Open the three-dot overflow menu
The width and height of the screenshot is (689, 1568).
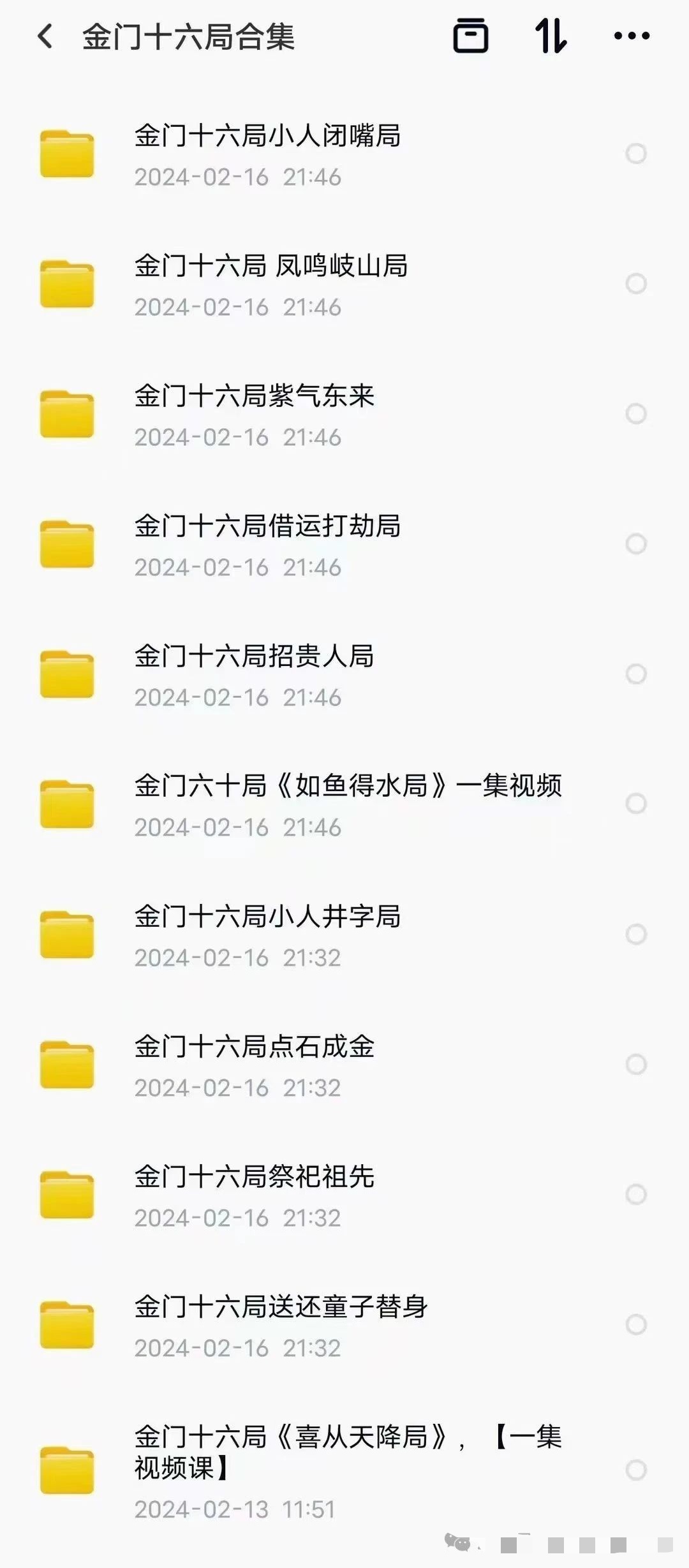click(x=632, y=36)
